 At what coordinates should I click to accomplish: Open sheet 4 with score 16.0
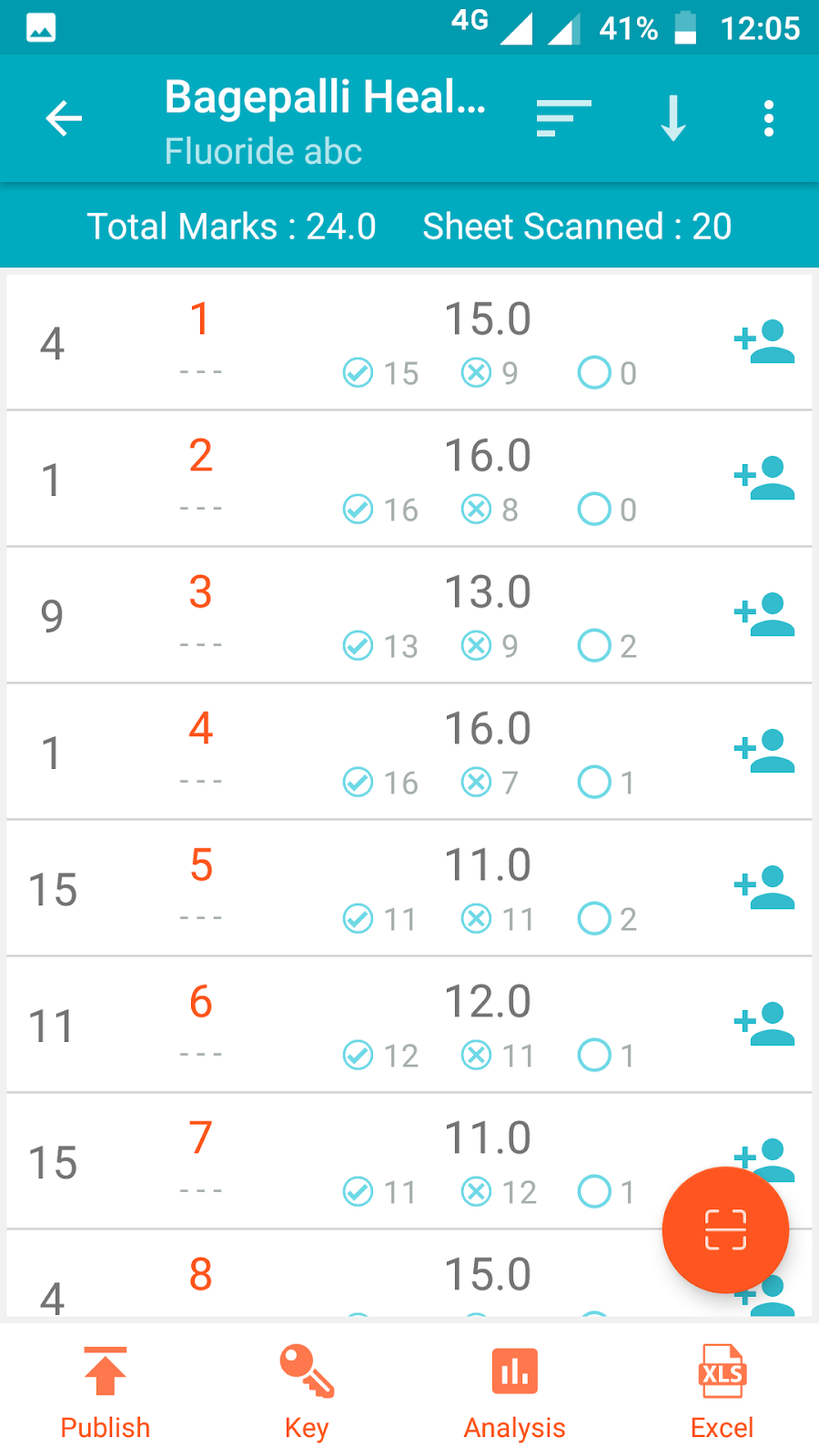409,752
